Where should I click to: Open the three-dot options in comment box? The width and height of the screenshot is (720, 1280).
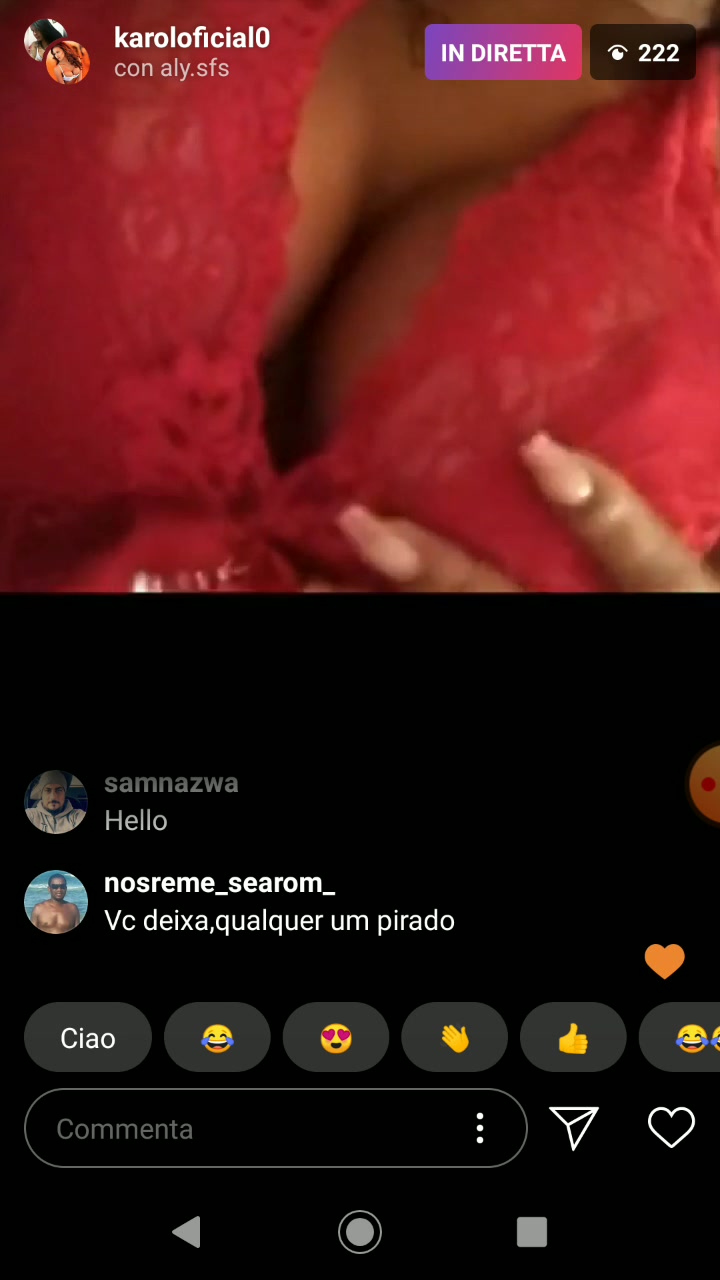pos(480,1128)
